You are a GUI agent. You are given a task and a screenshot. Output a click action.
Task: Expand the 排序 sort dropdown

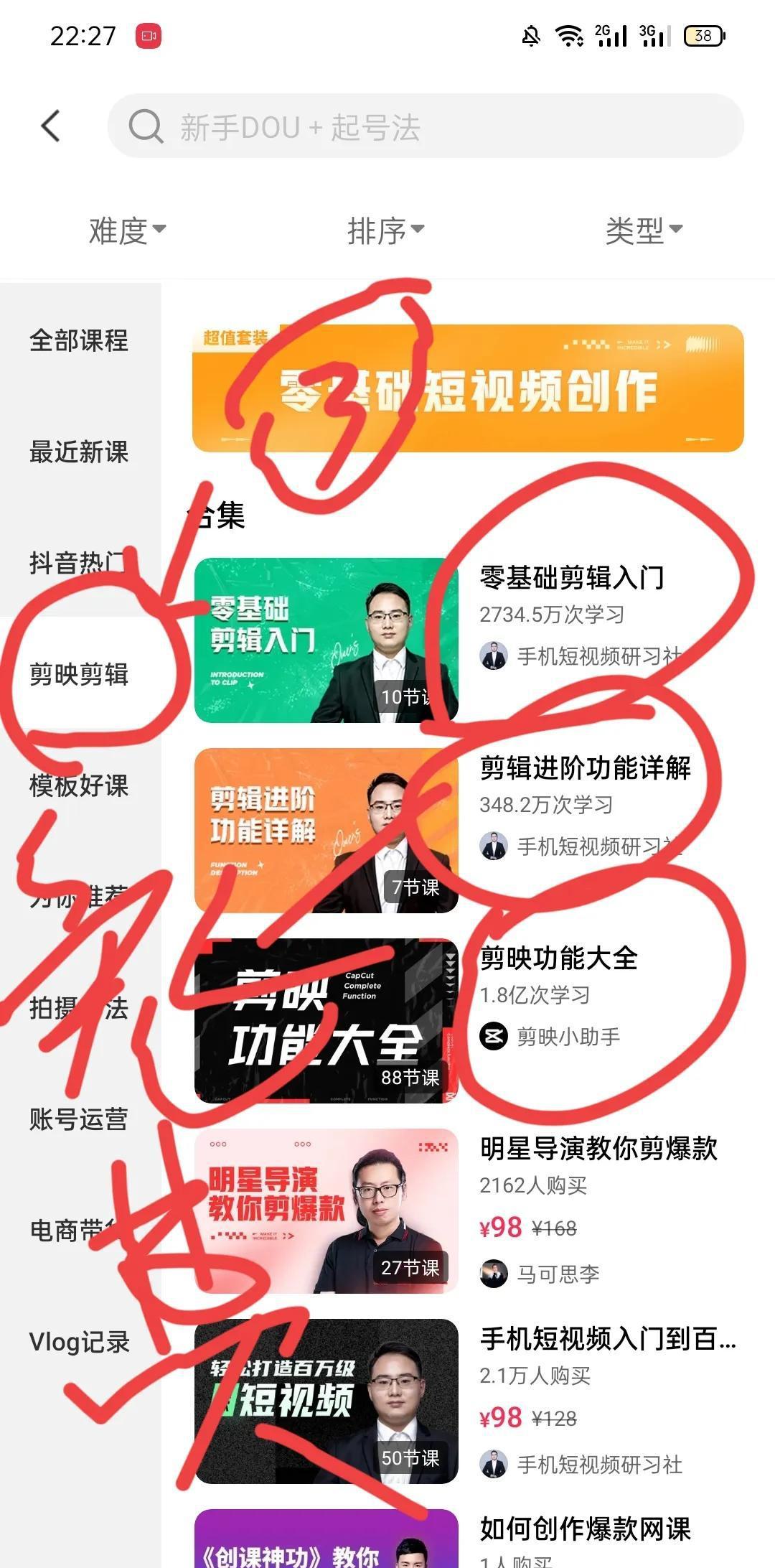[385, 230]
